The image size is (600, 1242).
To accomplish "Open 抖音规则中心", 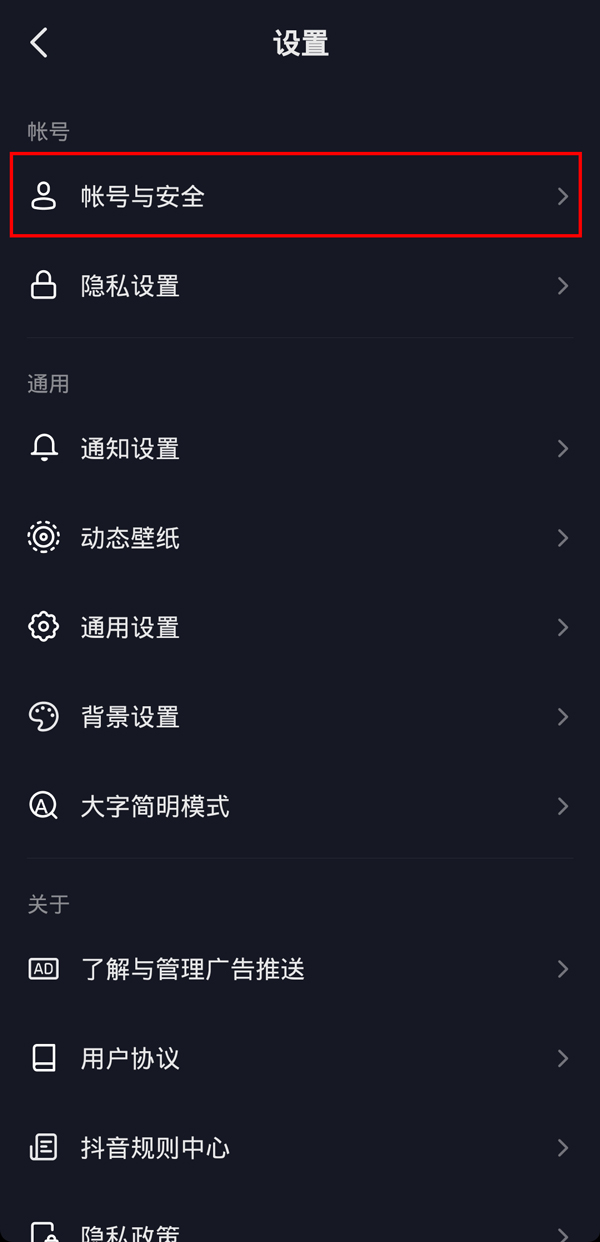I will coord(295,1147).
